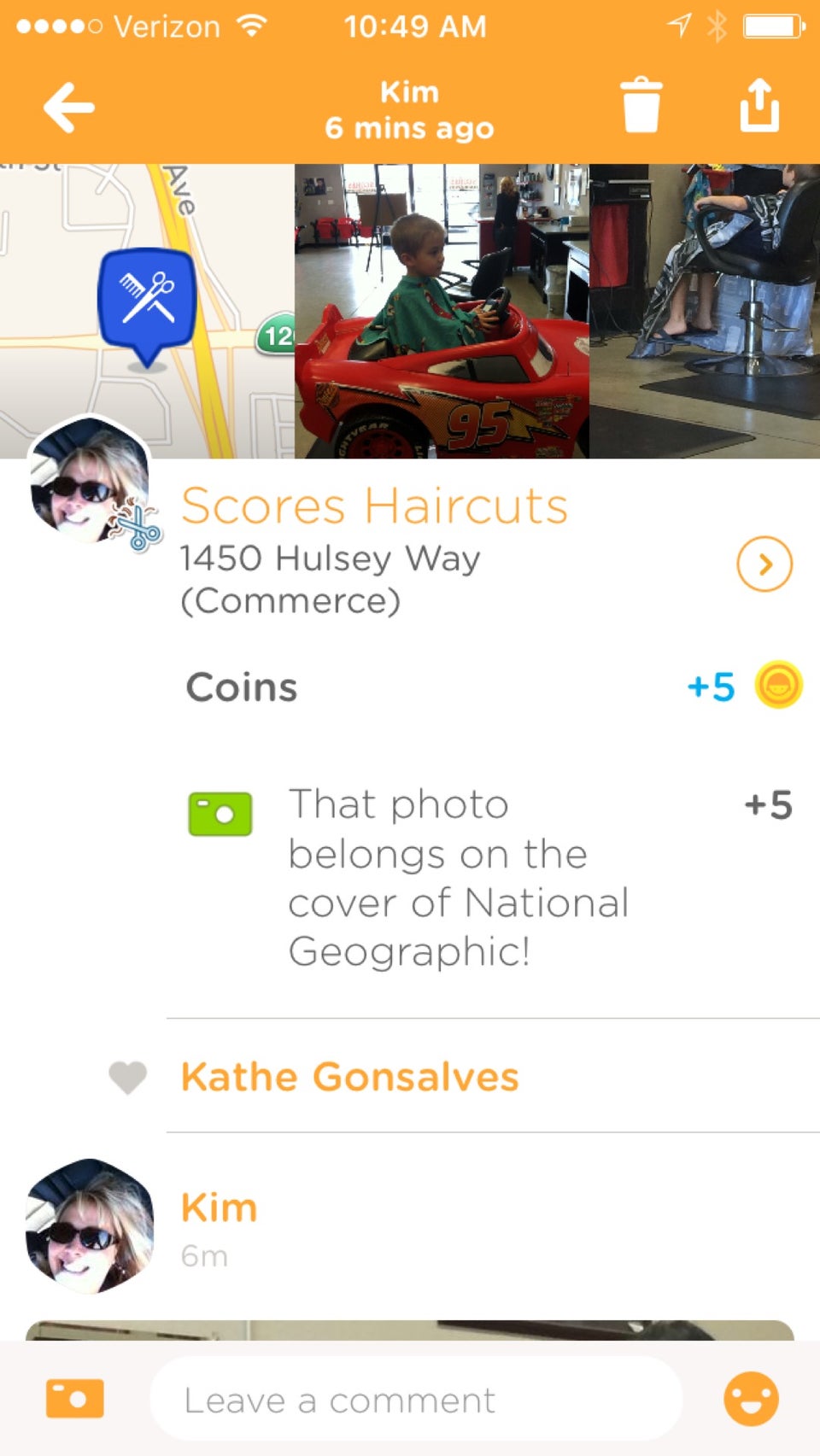Open Kathe Gonsalves' profile

tap(350, 1077)
